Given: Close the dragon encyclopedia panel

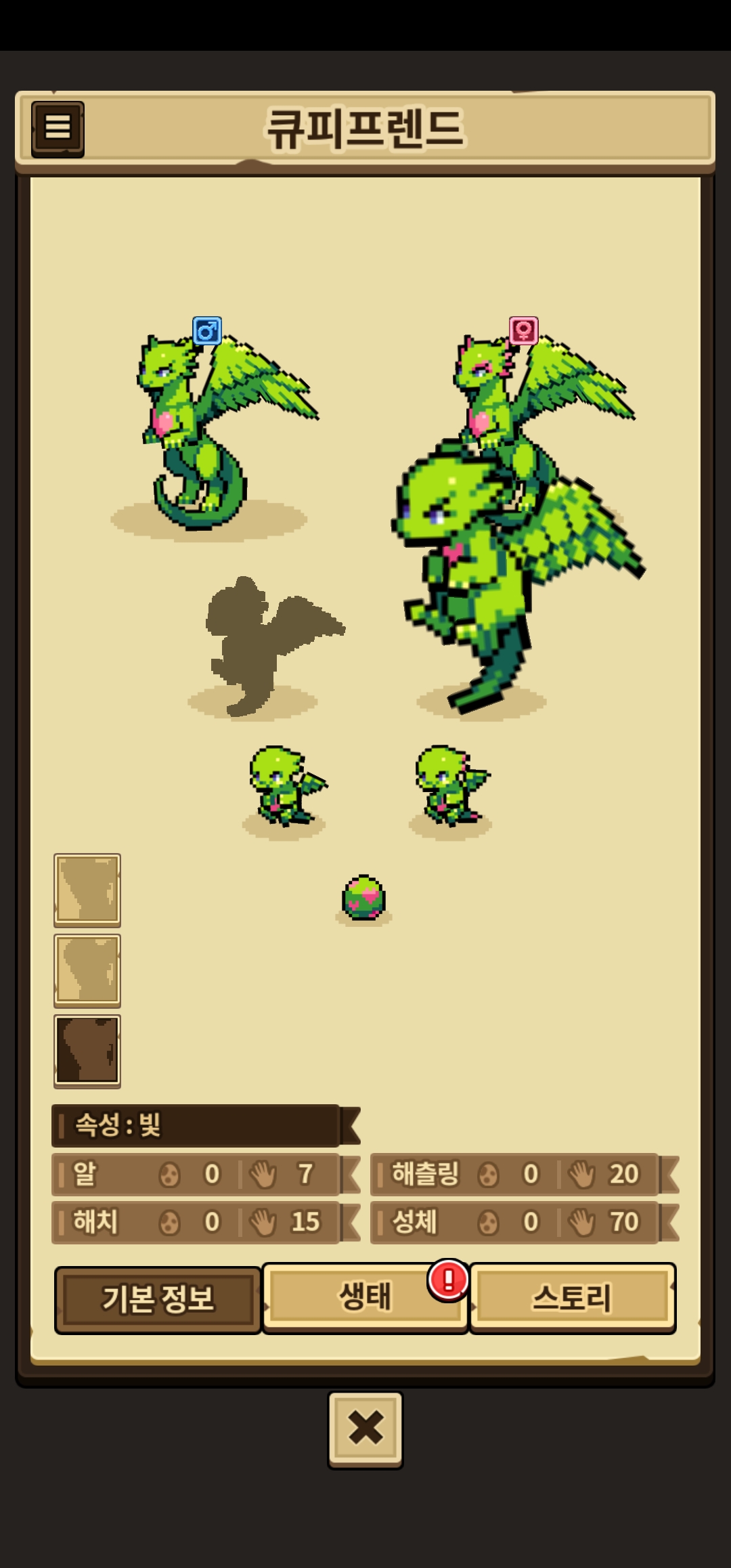Looking at the screenshot, I should pyautogui.click(x=365, y=1429).
